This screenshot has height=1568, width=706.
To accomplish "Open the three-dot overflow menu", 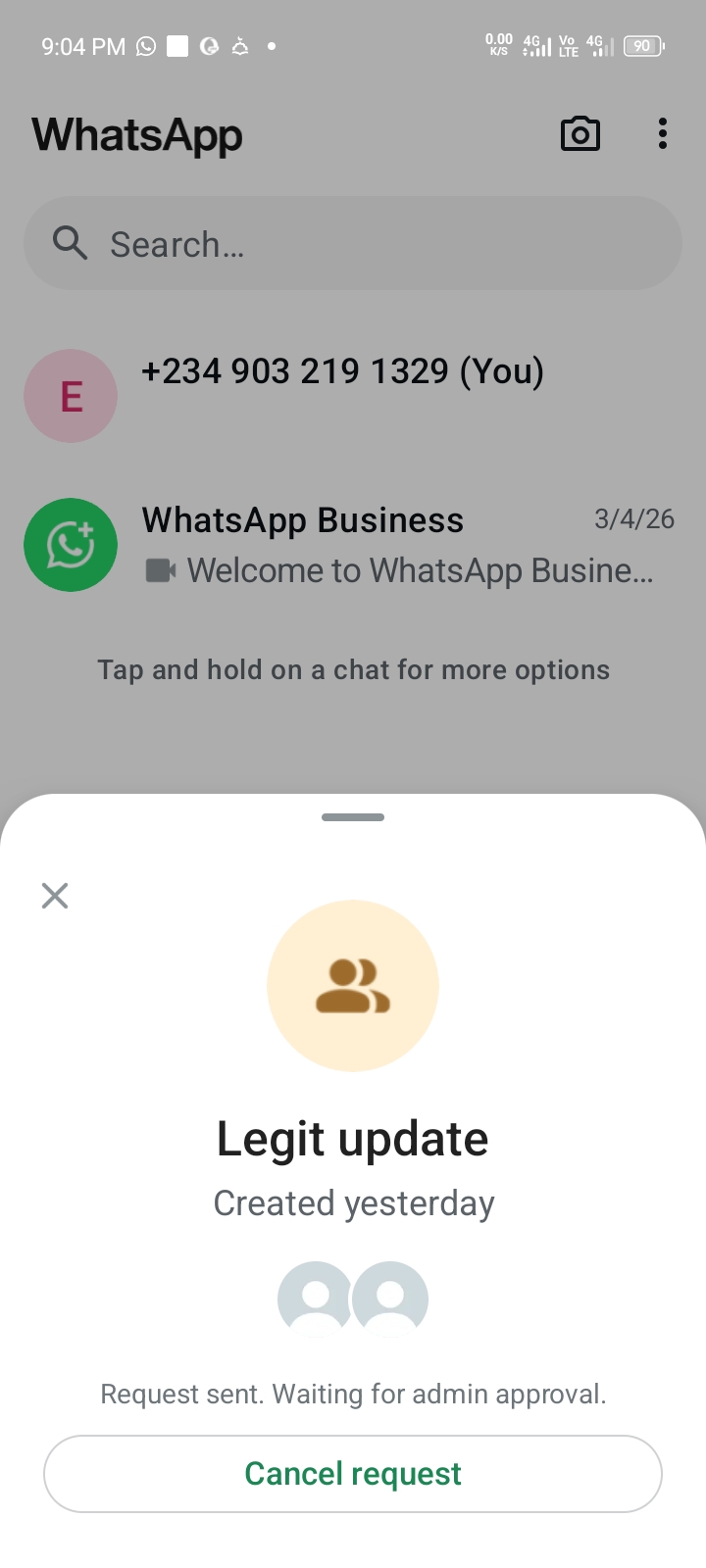I will point(663,134).
